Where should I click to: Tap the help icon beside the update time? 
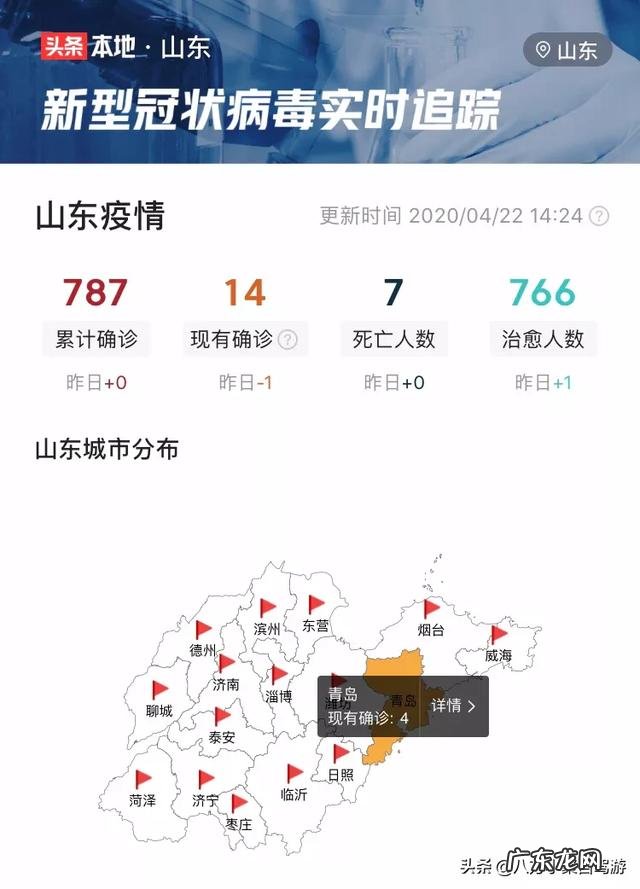coord(599,216)
